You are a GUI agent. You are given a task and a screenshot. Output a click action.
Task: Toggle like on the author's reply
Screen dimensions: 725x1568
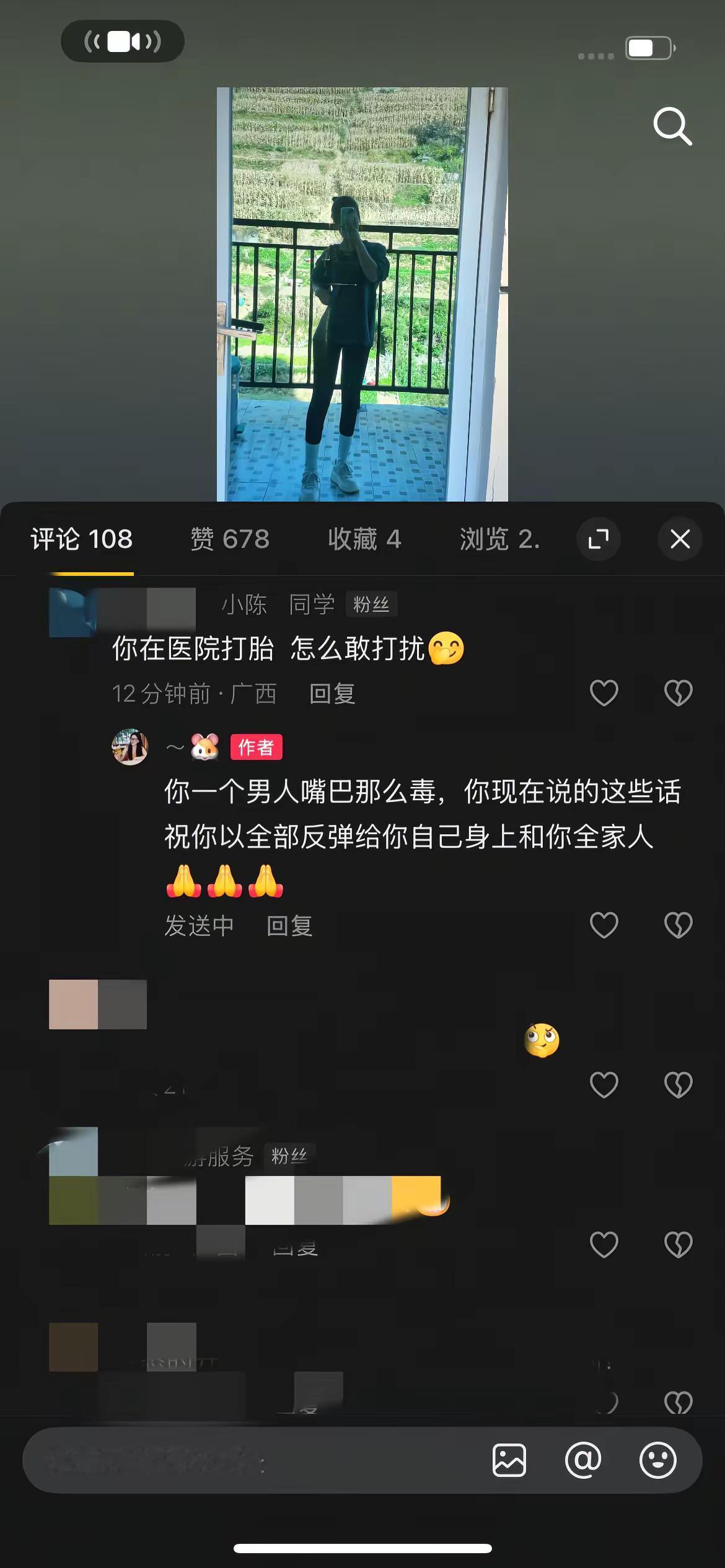click(x=604, y=923)
